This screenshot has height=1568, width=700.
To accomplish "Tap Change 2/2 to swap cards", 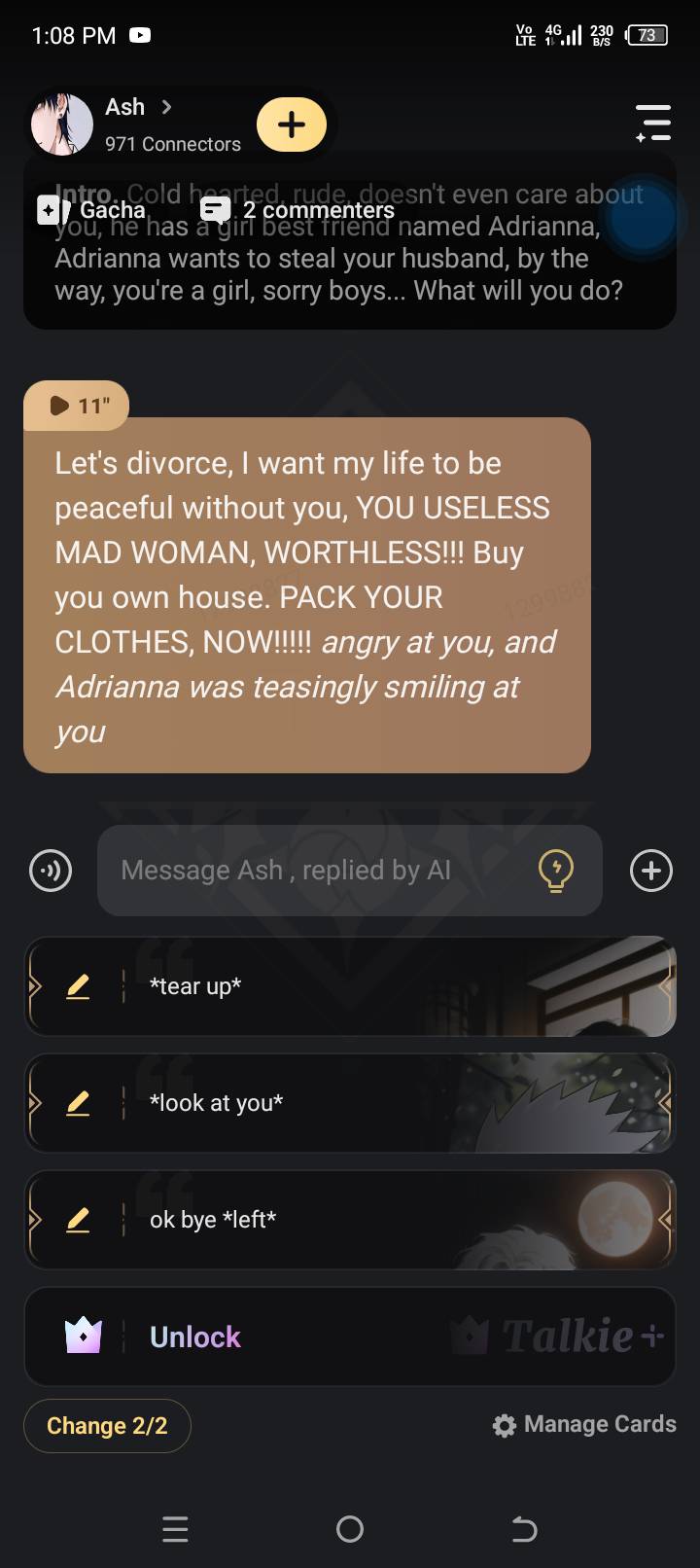I will point(107,1426).
